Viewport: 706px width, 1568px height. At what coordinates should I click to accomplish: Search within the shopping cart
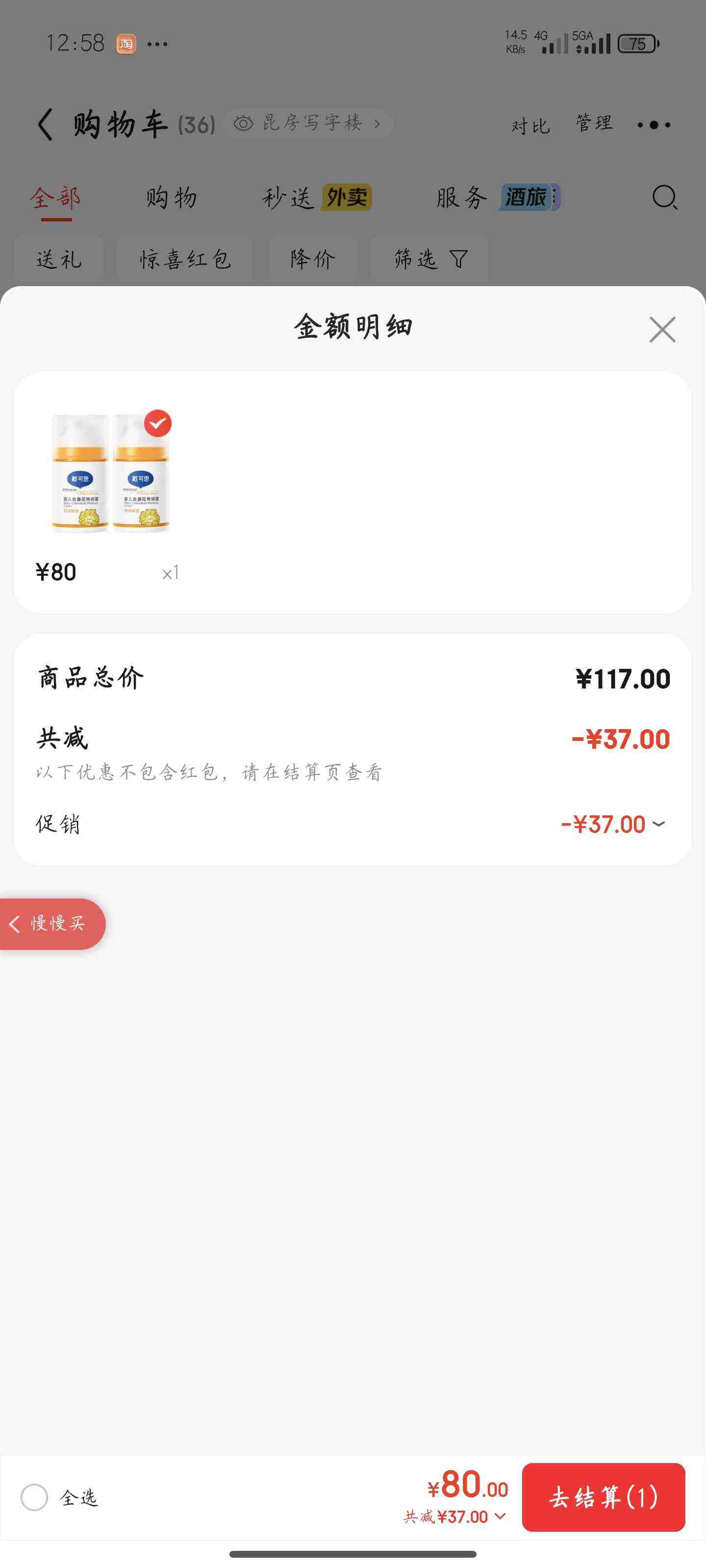point(664,197)
